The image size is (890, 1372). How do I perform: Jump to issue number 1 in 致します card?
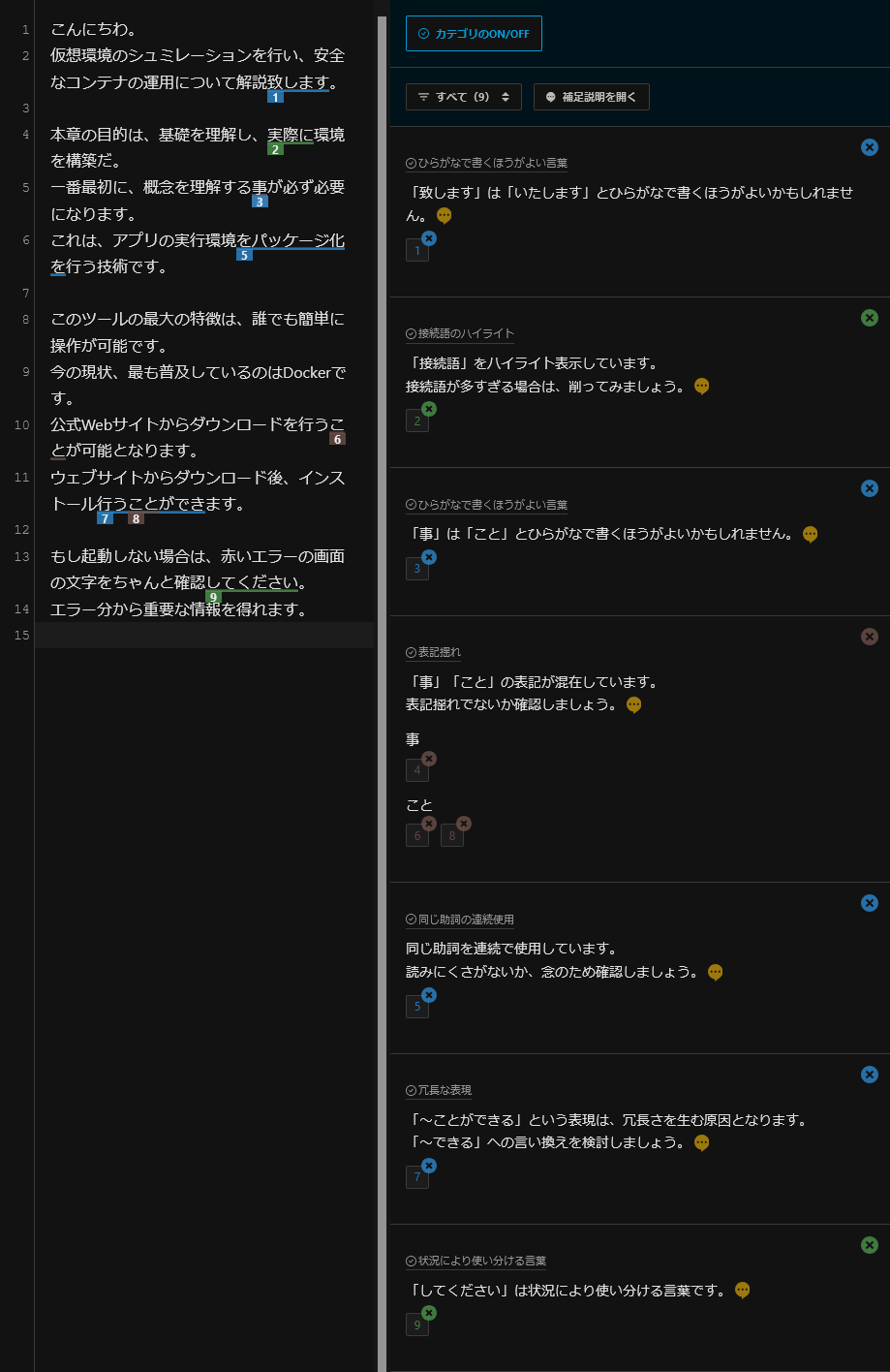[x=416, y=251]
